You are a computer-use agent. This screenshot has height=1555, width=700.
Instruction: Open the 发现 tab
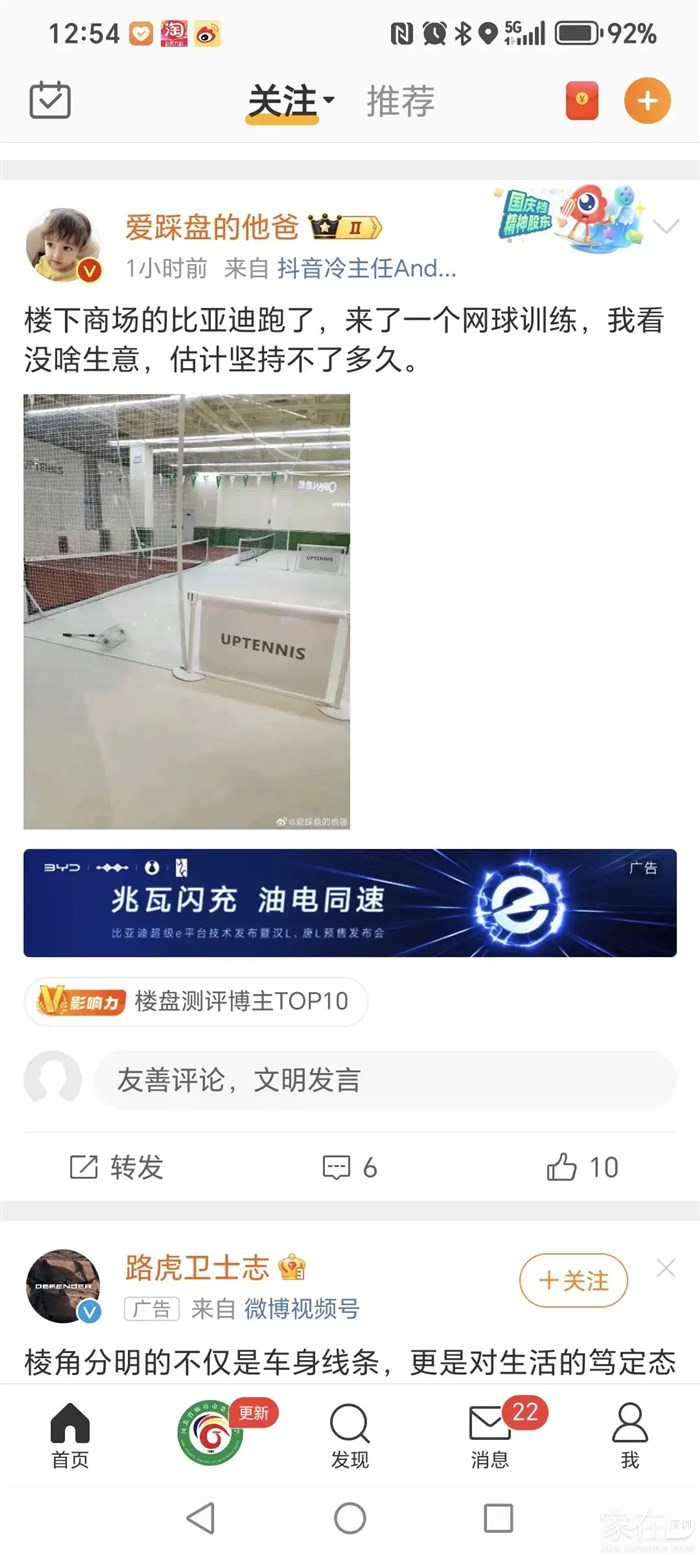tap(350, 1435)
